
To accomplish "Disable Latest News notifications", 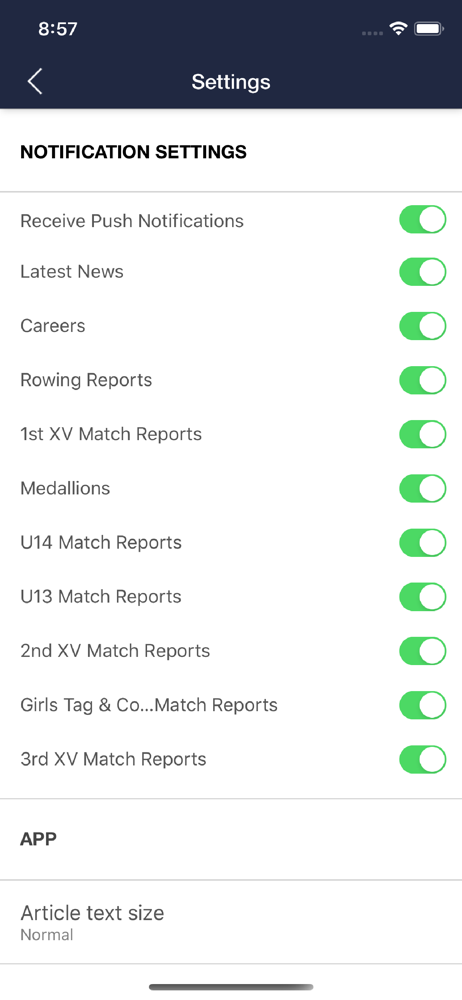I will [422, 272].
